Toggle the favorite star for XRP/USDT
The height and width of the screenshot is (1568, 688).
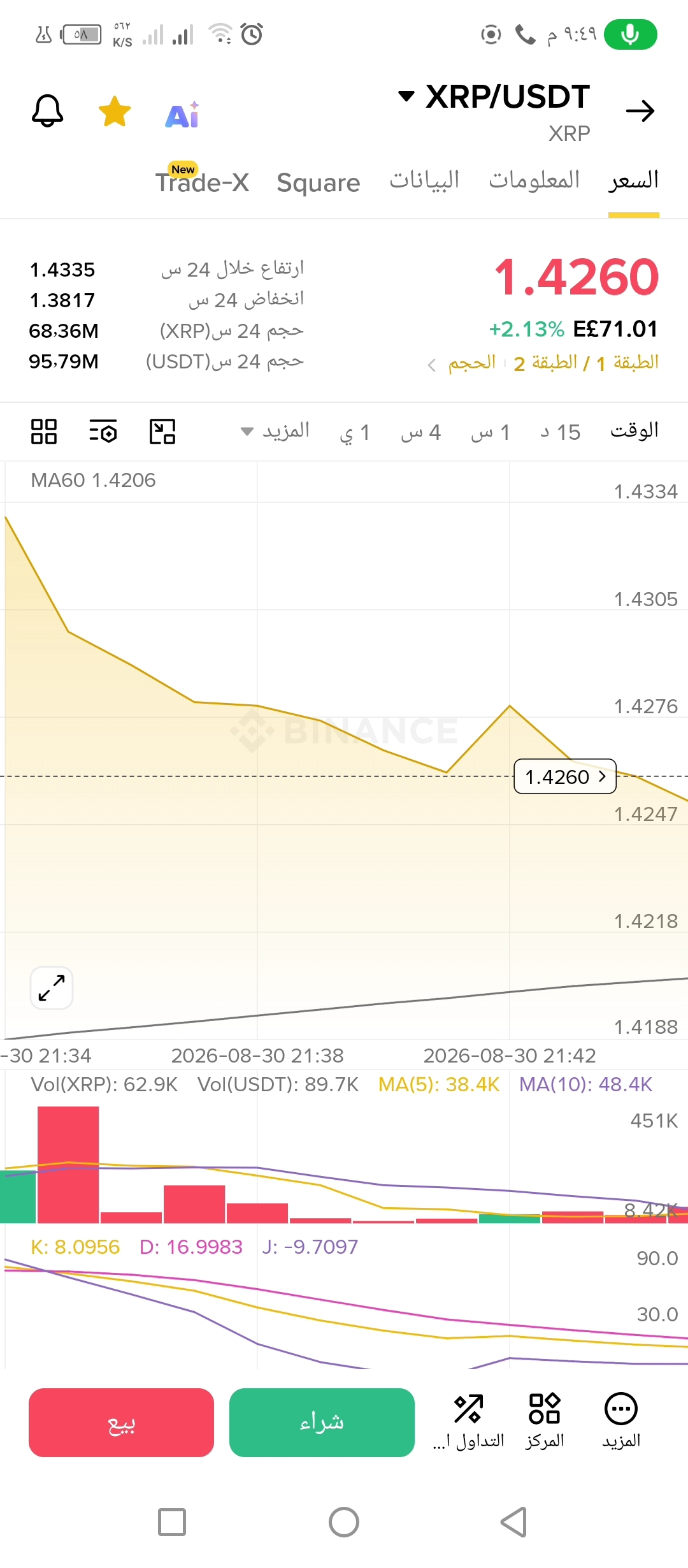click(x=115, y=112)
